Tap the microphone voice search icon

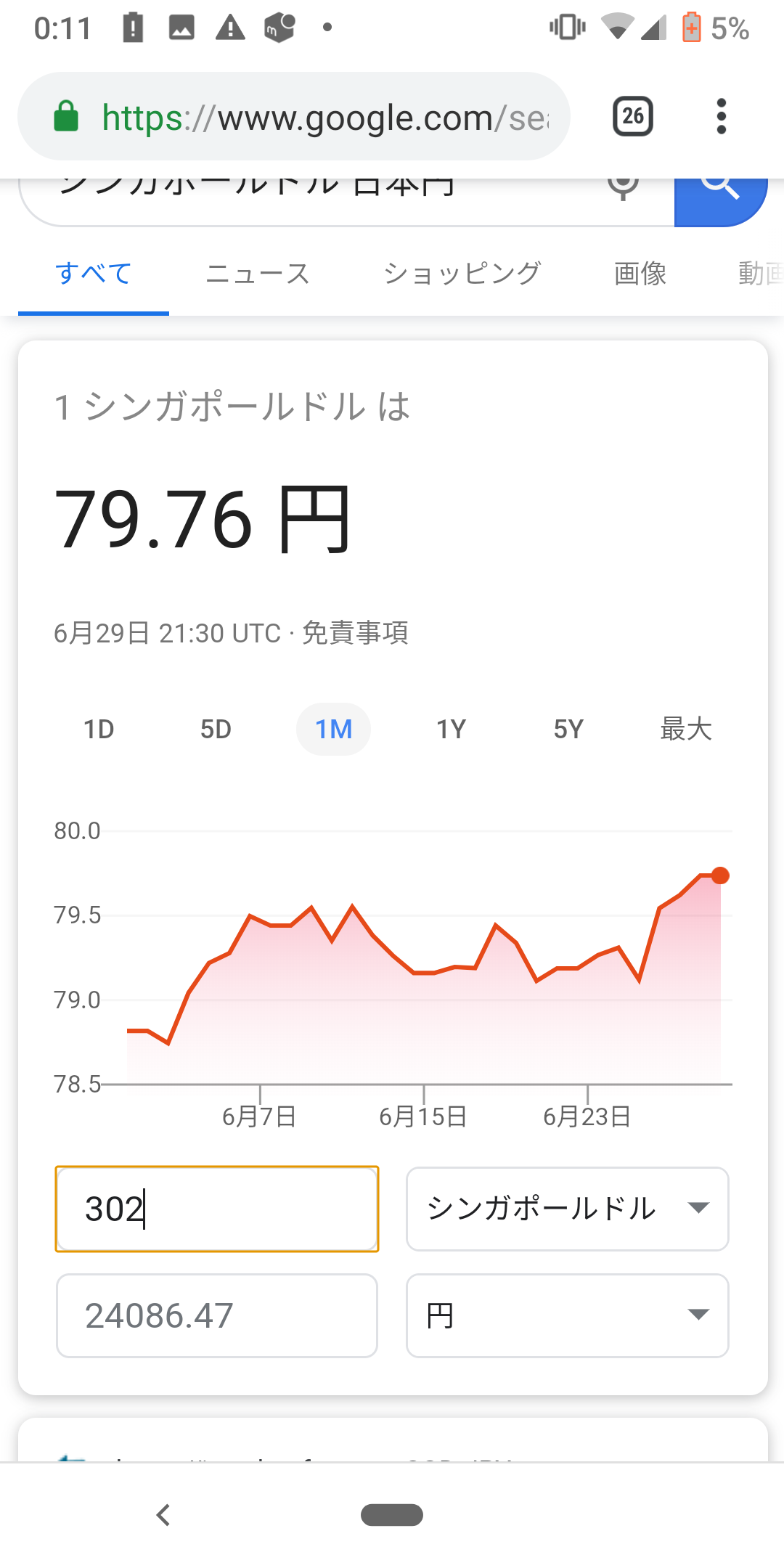[623, 185]
